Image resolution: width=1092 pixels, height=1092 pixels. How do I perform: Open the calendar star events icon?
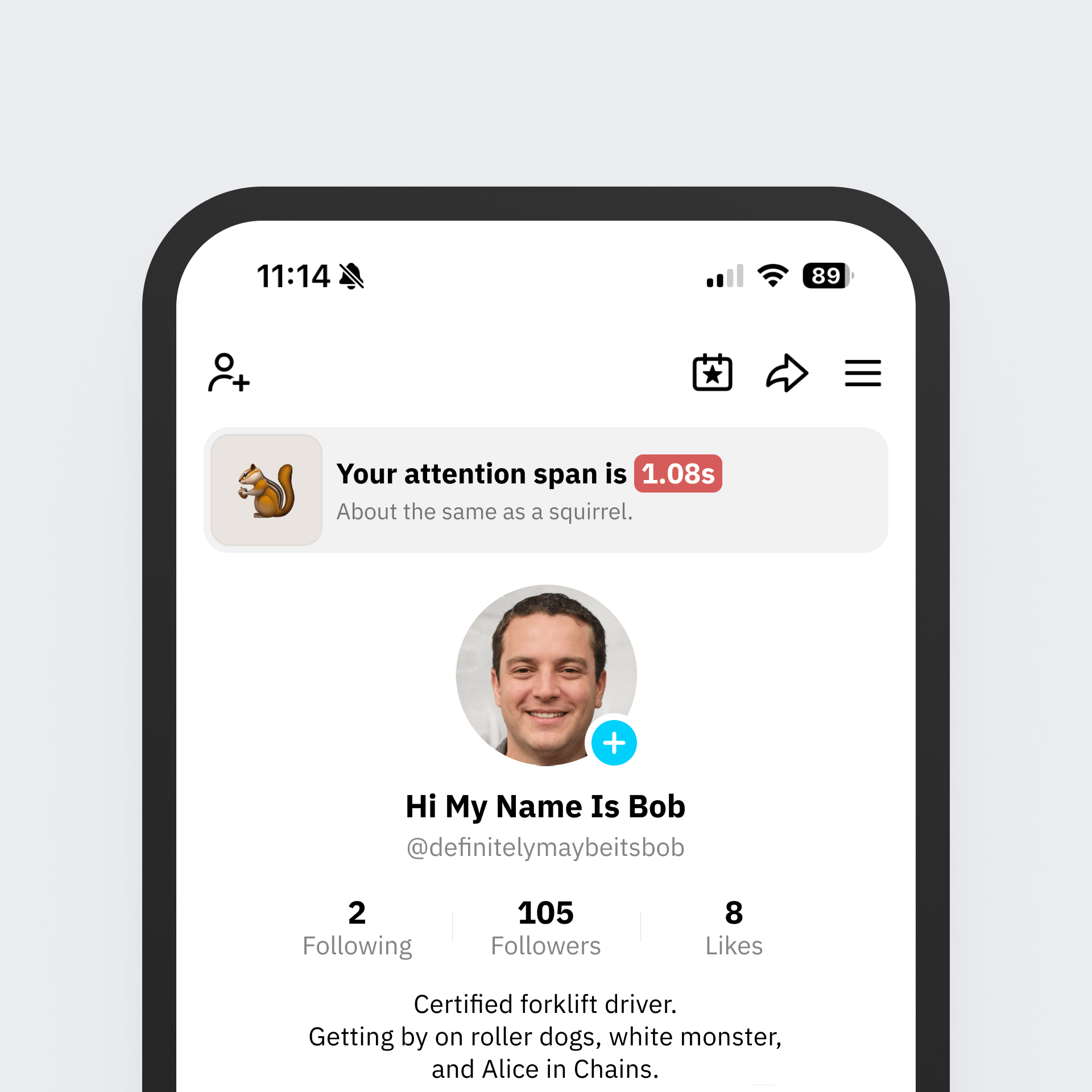pyautogui.click(x=712, y=373)
